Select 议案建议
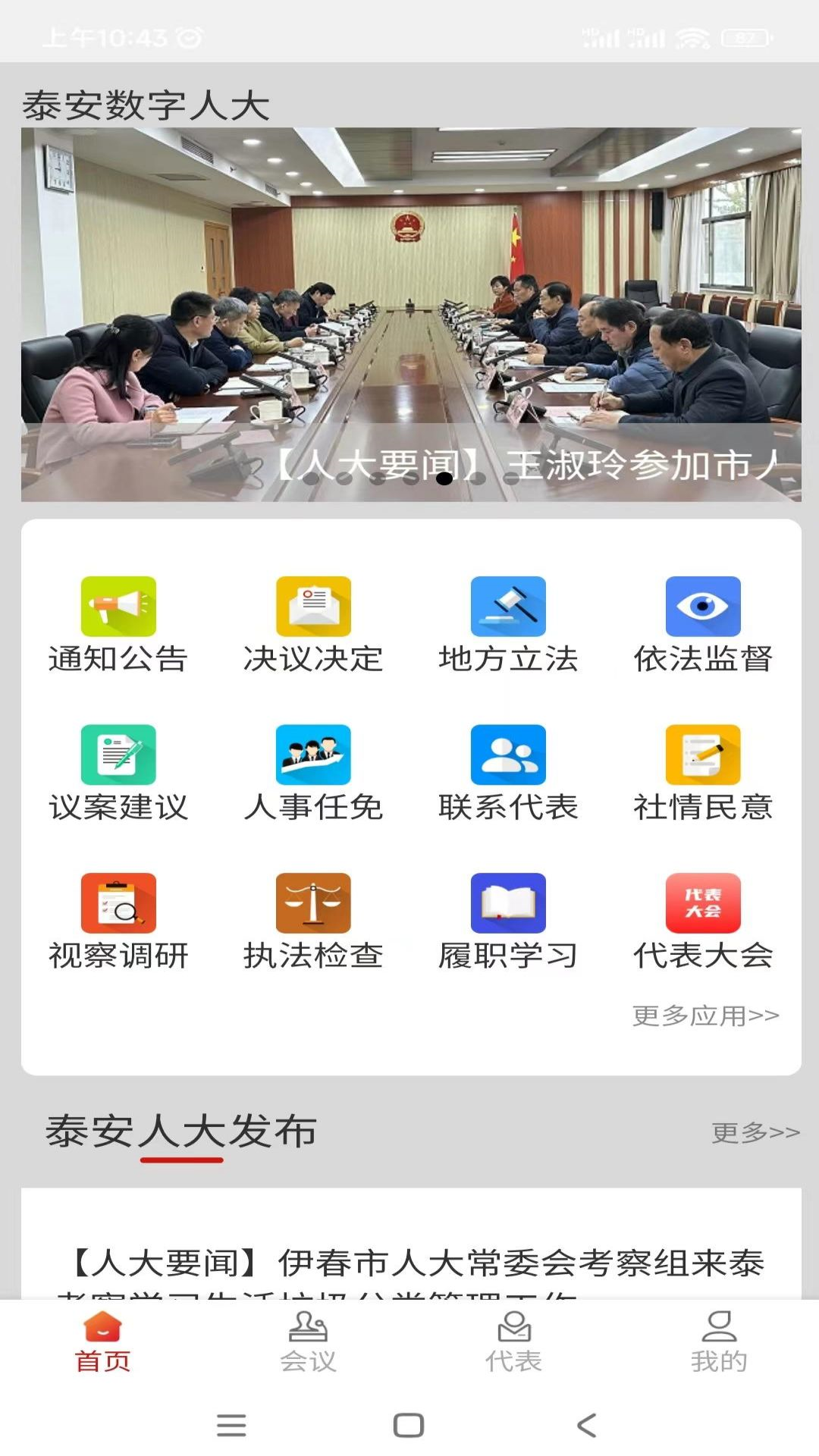The image size is (819, 1456). point(118,773)
